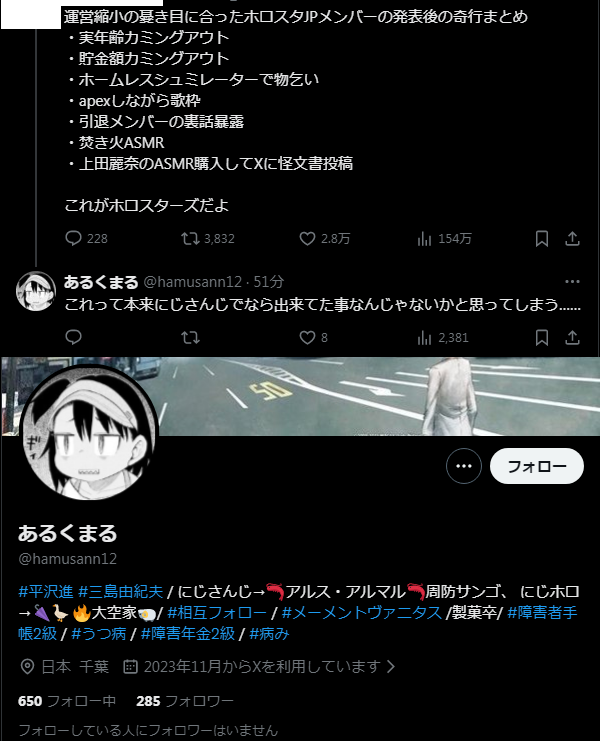Open the #相互フォロー hashtag link

[217, 612]
